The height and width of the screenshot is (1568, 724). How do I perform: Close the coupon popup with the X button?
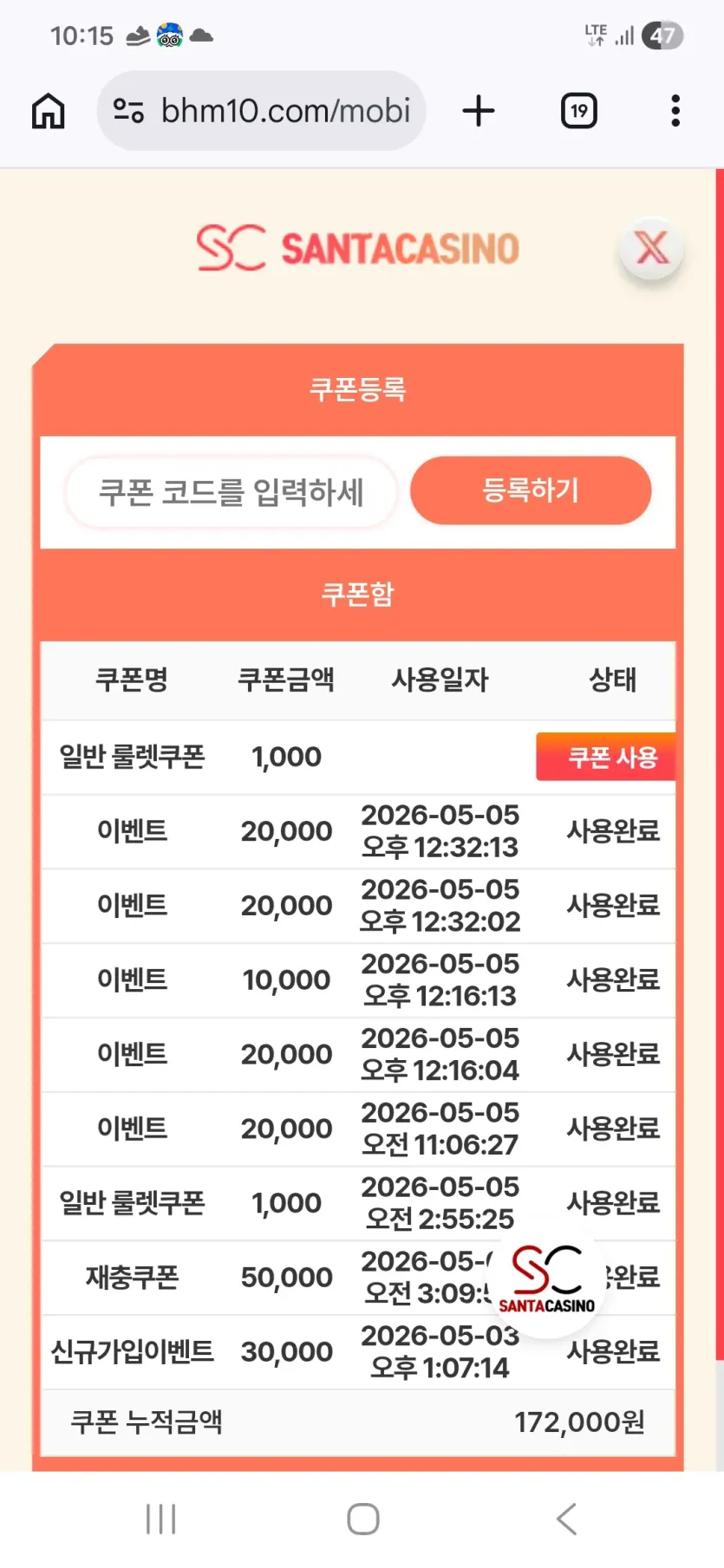[652, 248]
